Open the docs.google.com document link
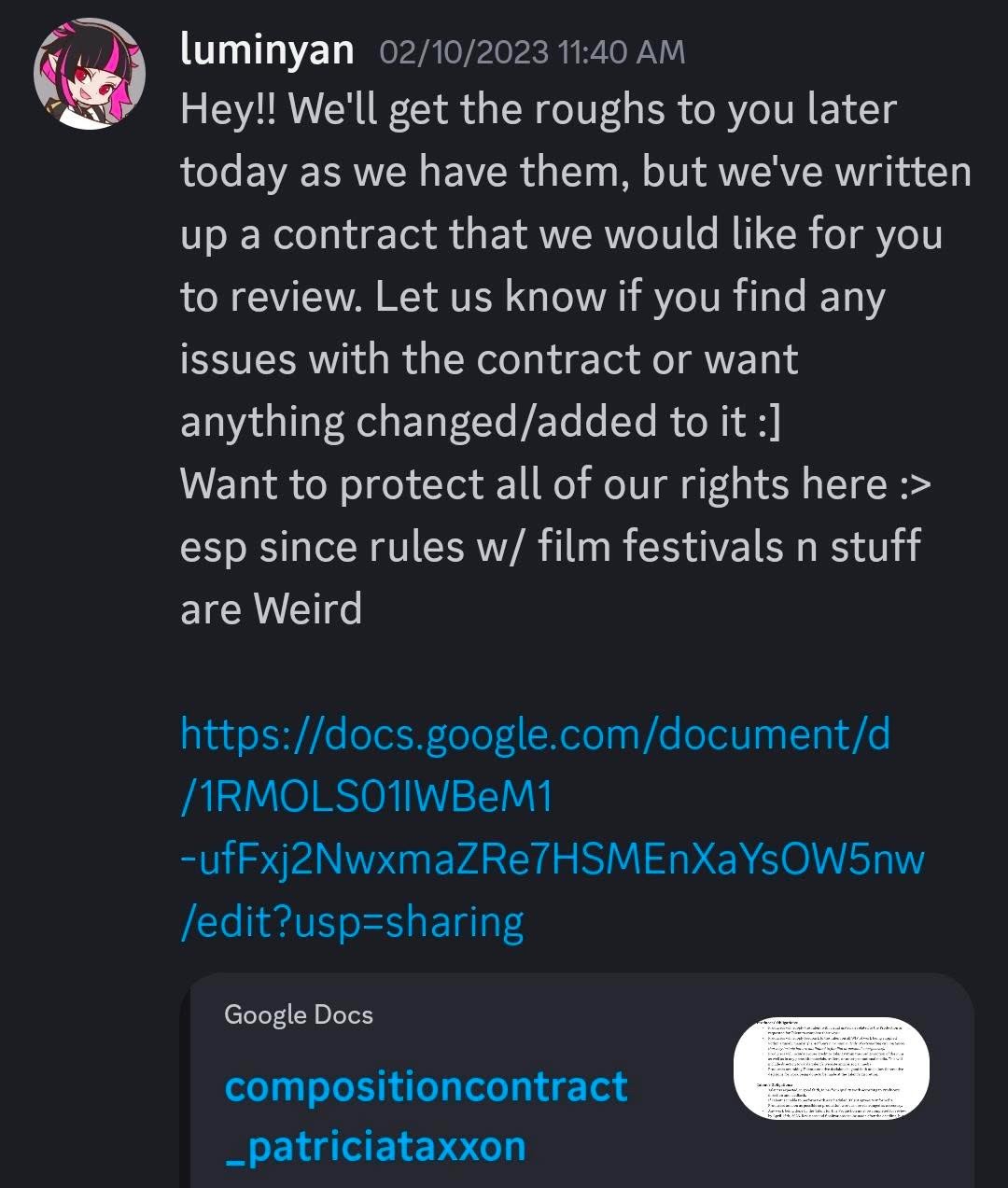Image resolution: width=1008 pixels, height=1188 pixels. click(535, 734)
